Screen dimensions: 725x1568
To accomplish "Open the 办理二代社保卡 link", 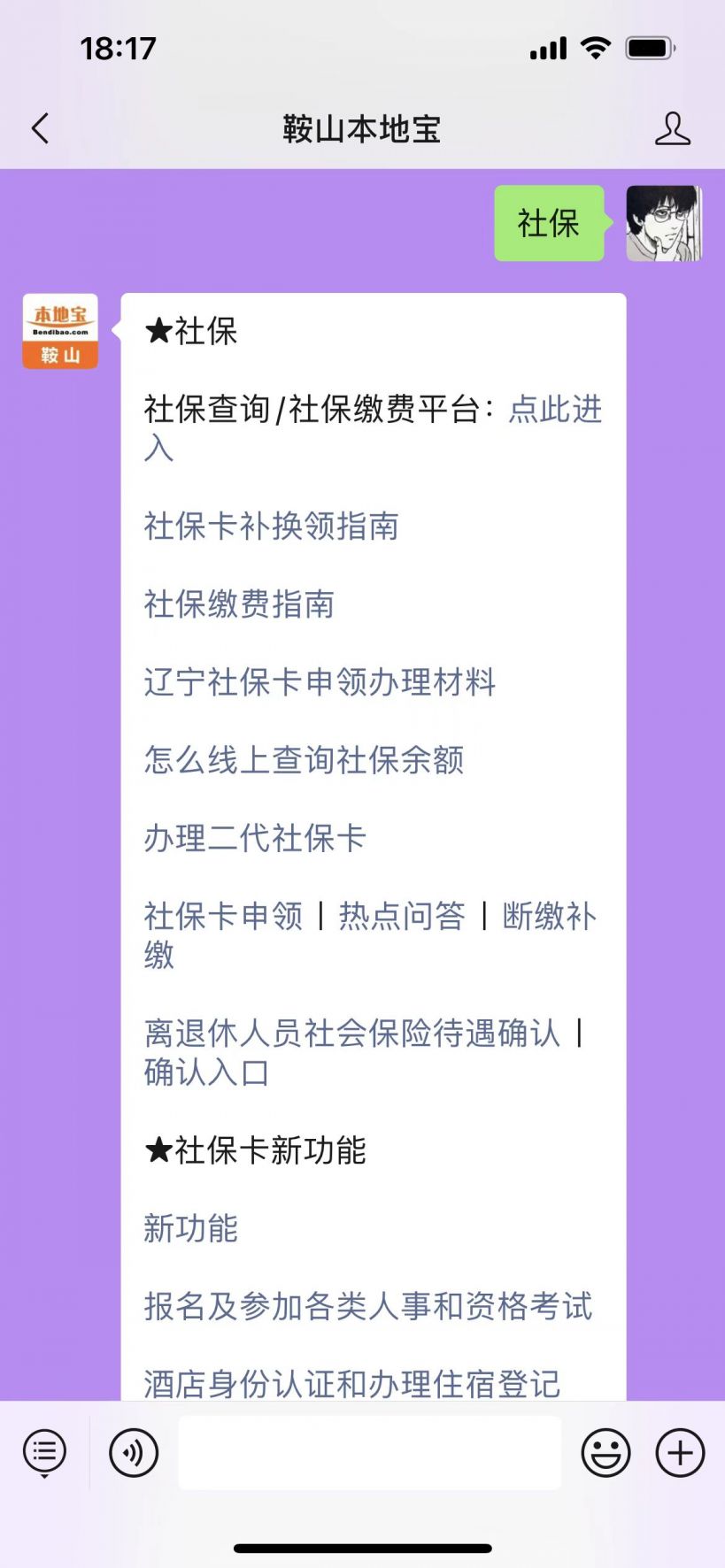I will 255,838.
